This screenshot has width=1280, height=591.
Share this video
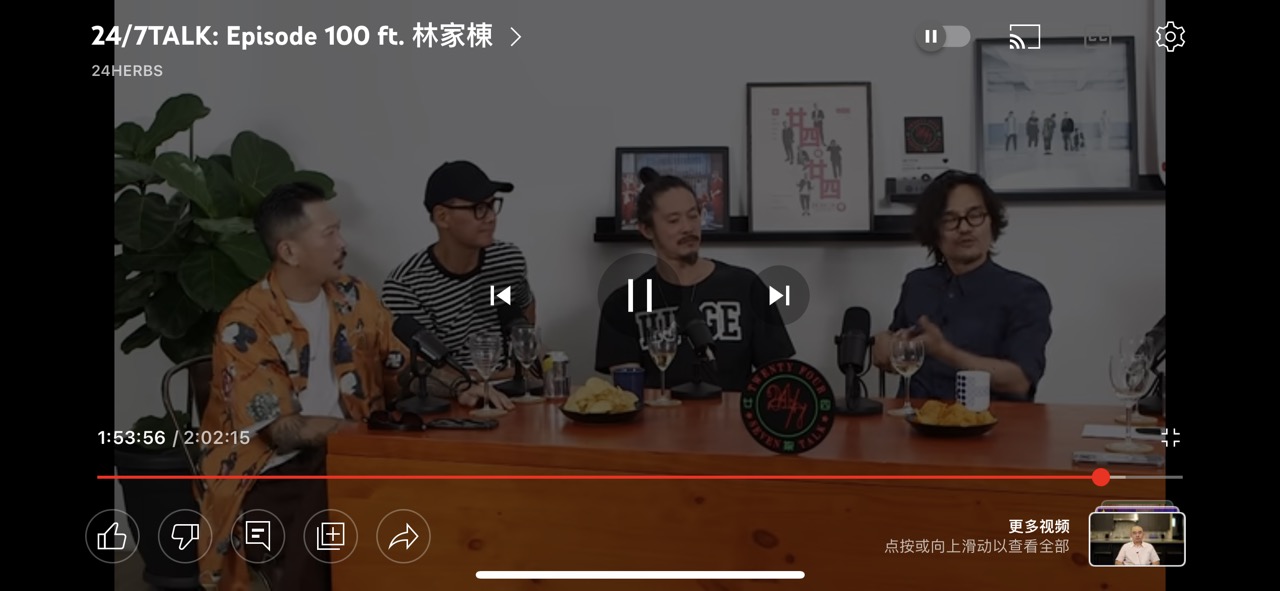pyautogui.click(x=403, y=537)
